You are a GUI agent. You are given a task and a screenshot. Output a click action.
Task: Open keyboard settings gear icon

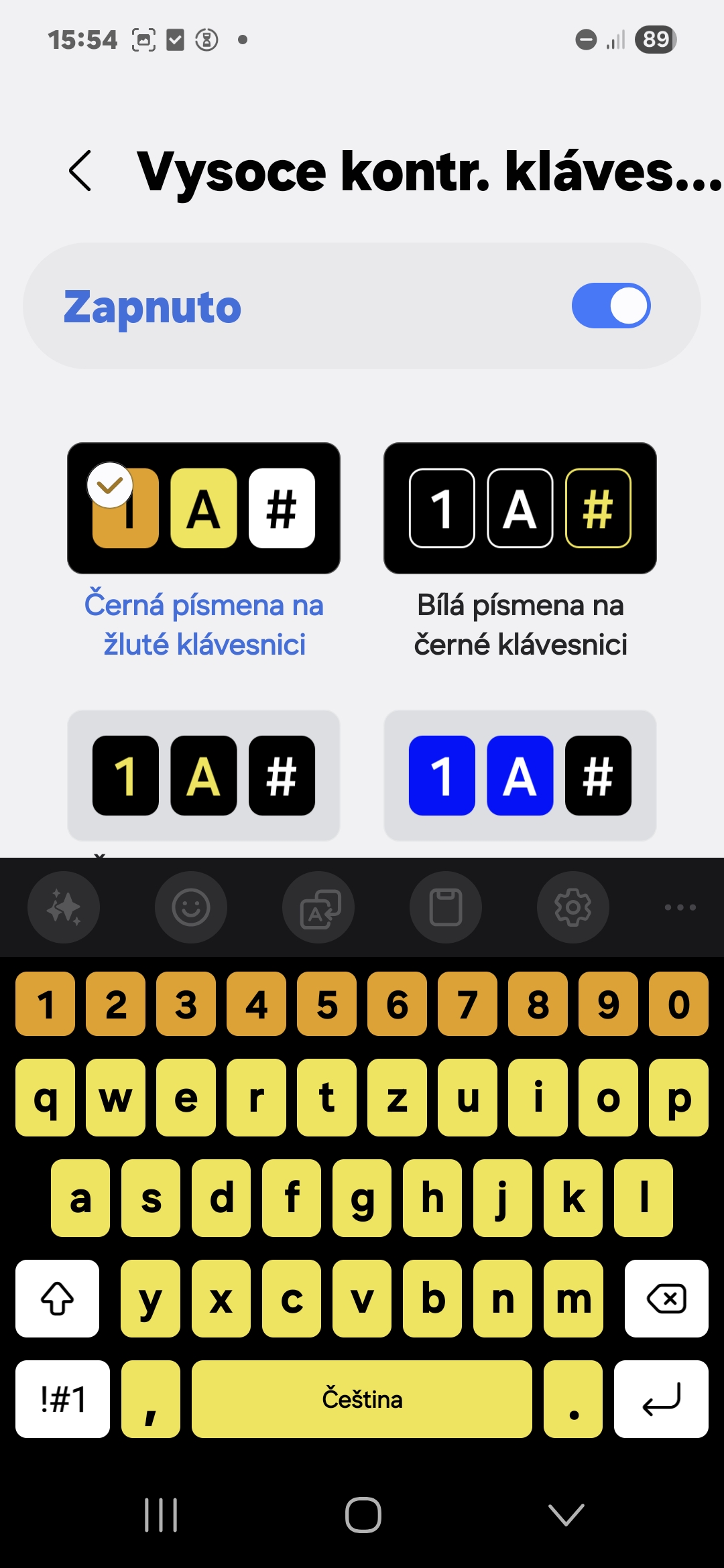point(573,907)
